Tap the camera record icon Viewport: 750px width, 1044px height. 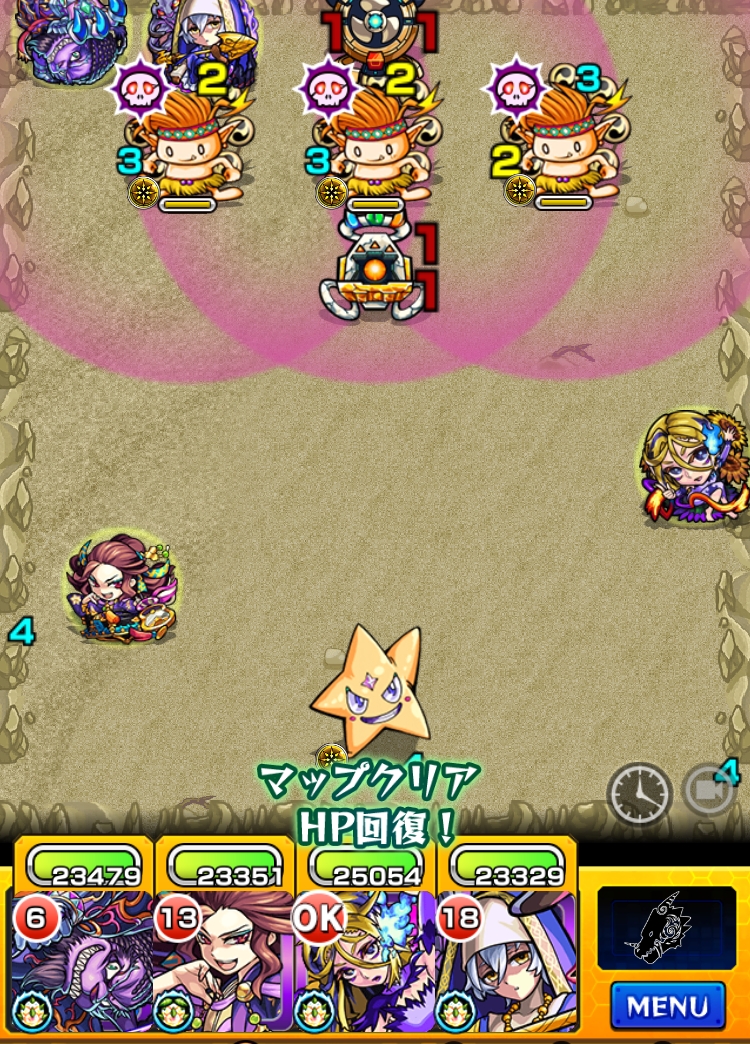coord(709,792)
